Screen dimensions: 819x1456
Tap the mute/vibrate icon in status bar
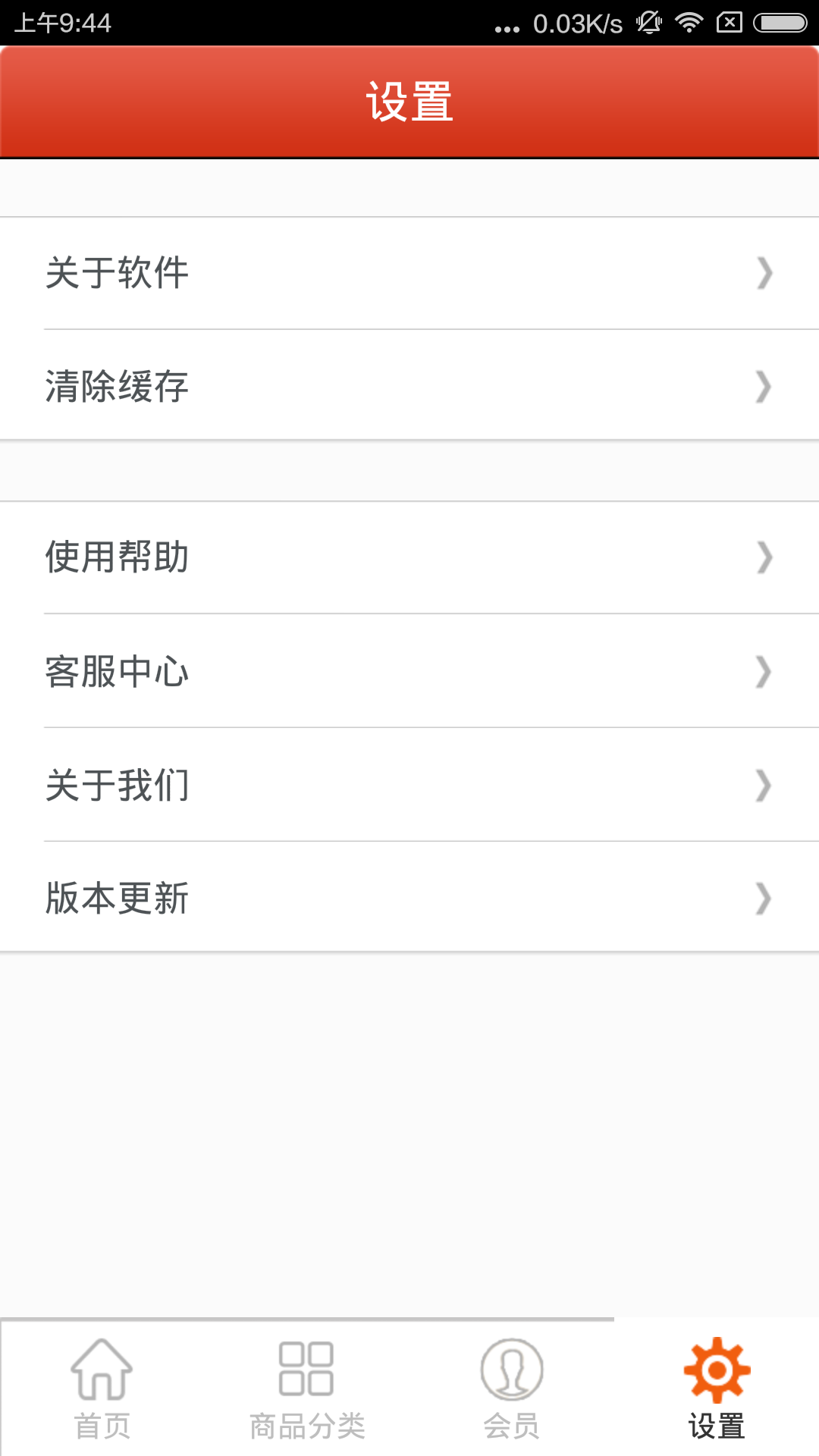[648, 23]
